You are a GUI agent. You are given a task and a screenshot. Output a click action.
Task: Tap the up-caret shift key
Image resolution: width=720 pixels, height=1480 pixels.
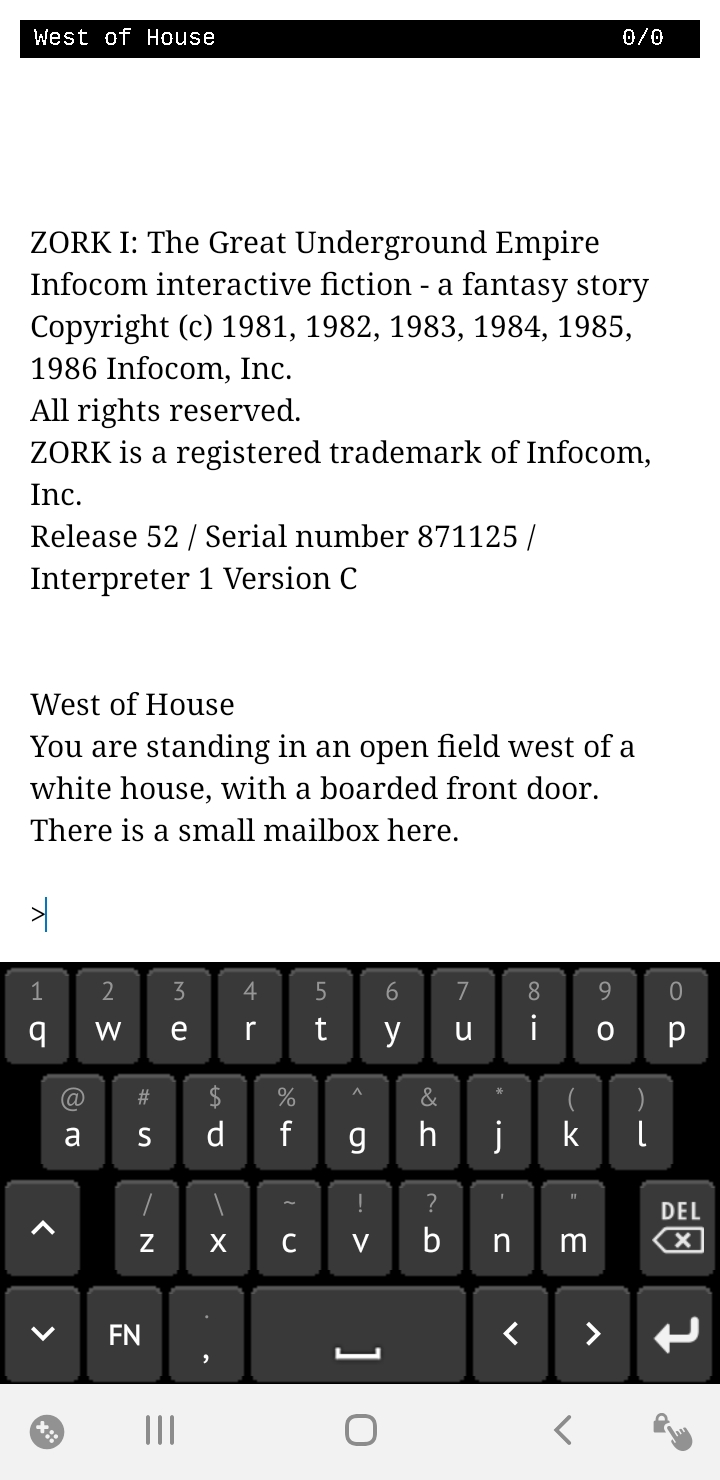tap(42, 1228)
